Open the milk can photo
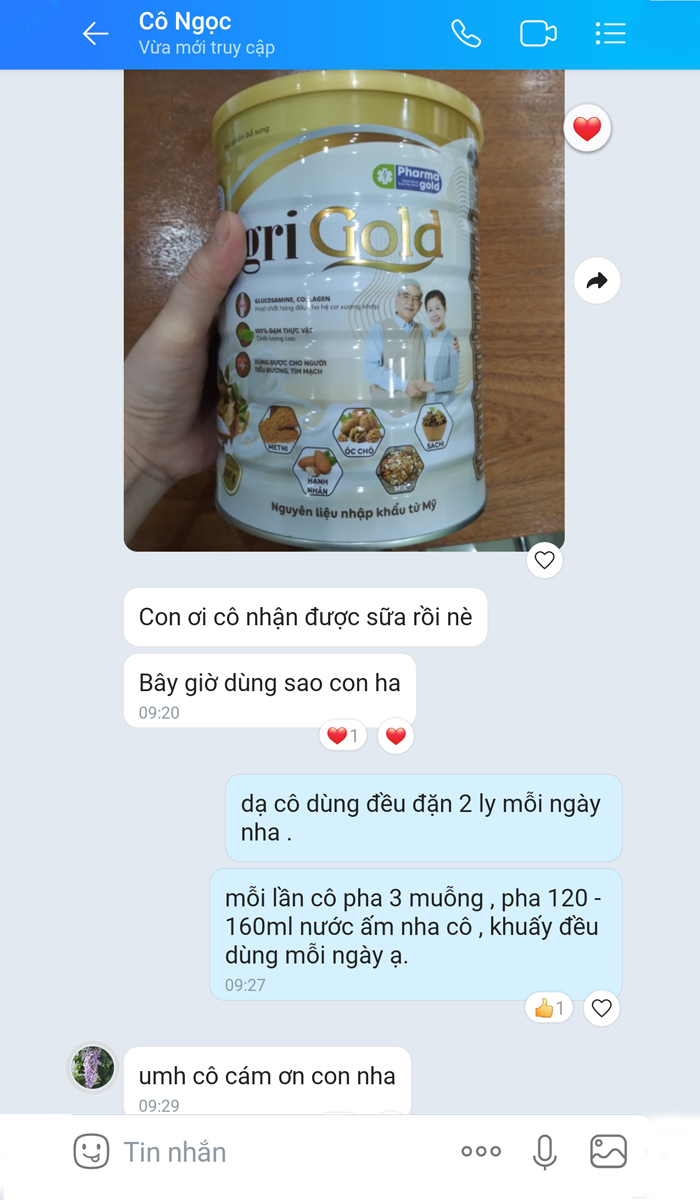700x1200 pixels. click(343, 310)
